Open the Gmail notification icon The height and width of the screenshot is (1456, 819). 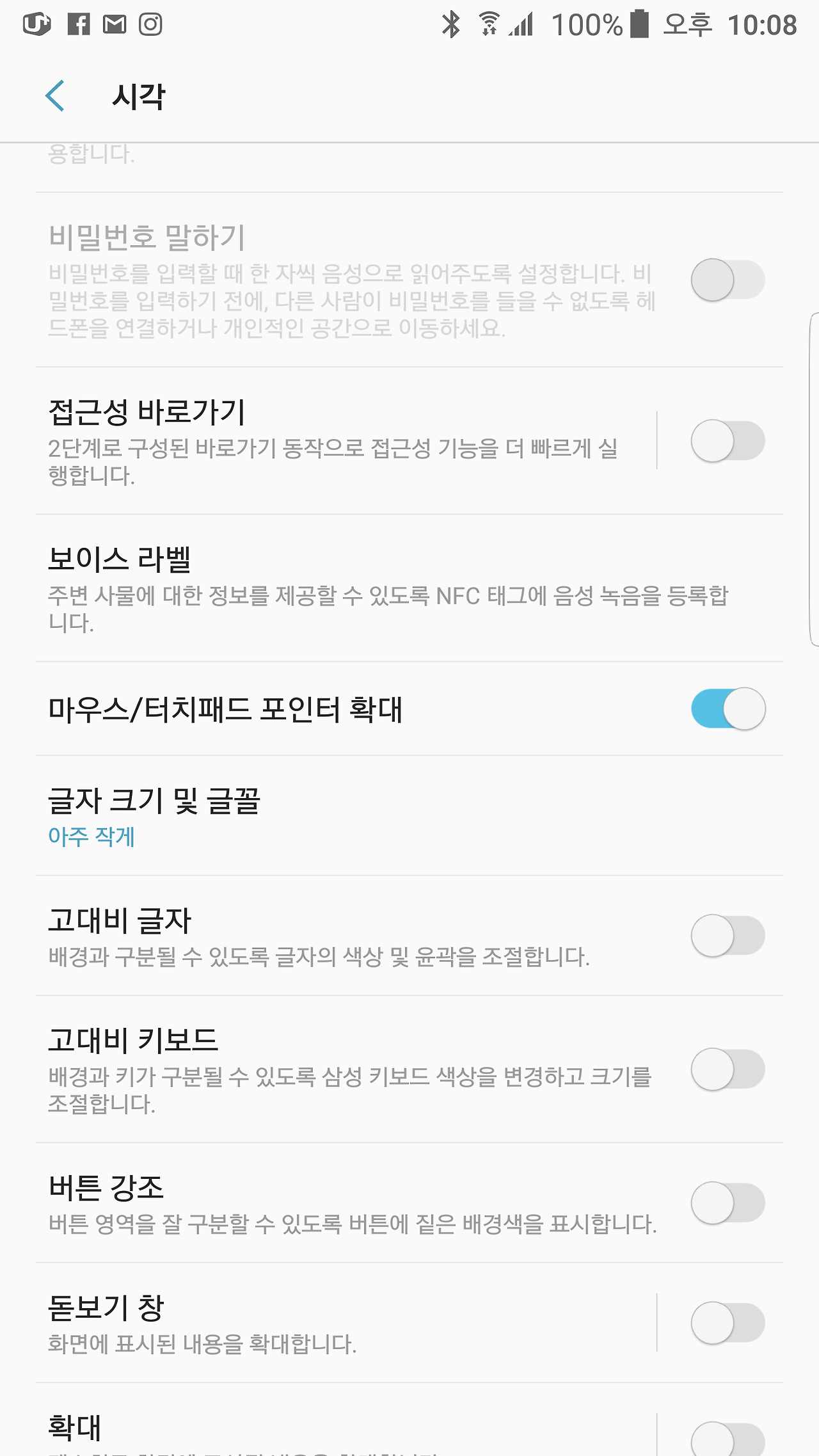[x=114, y=24]
